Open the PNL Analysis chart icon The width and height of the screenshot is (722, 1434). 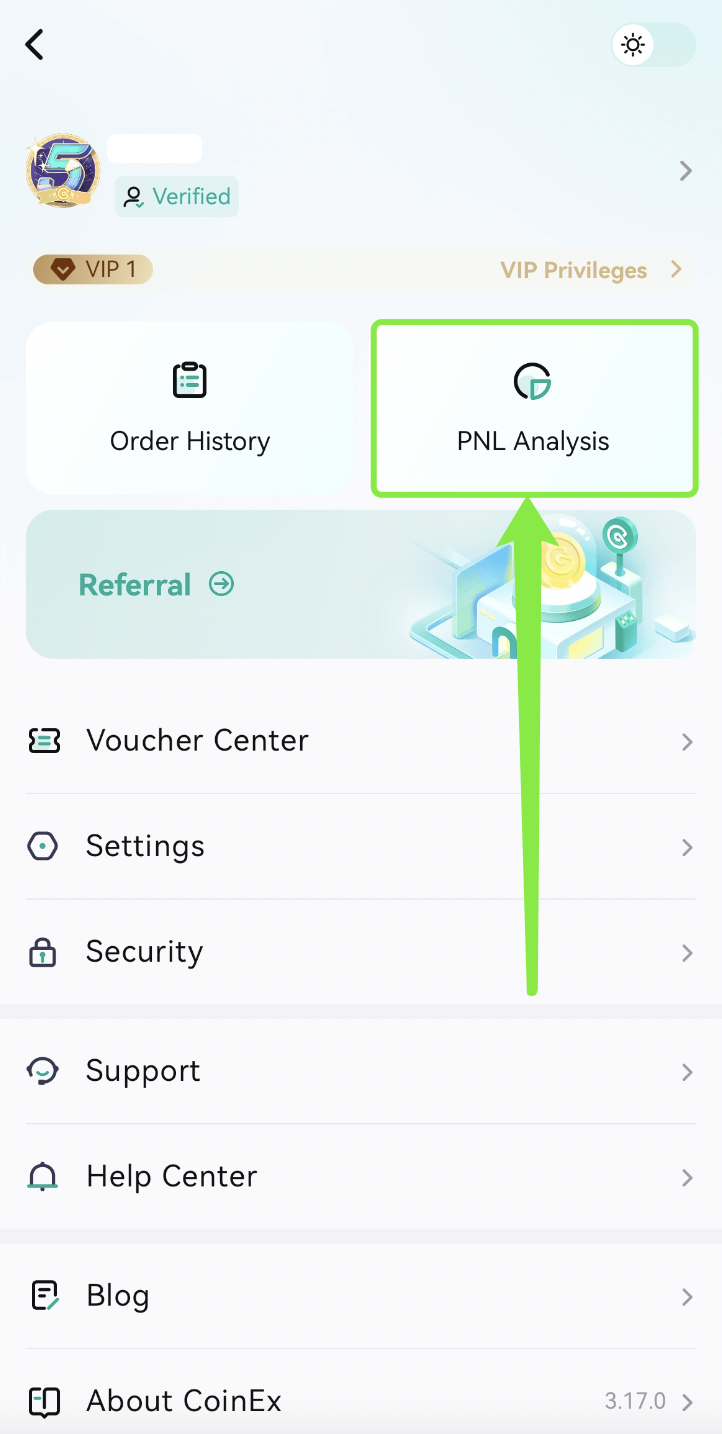coord(532,379)
